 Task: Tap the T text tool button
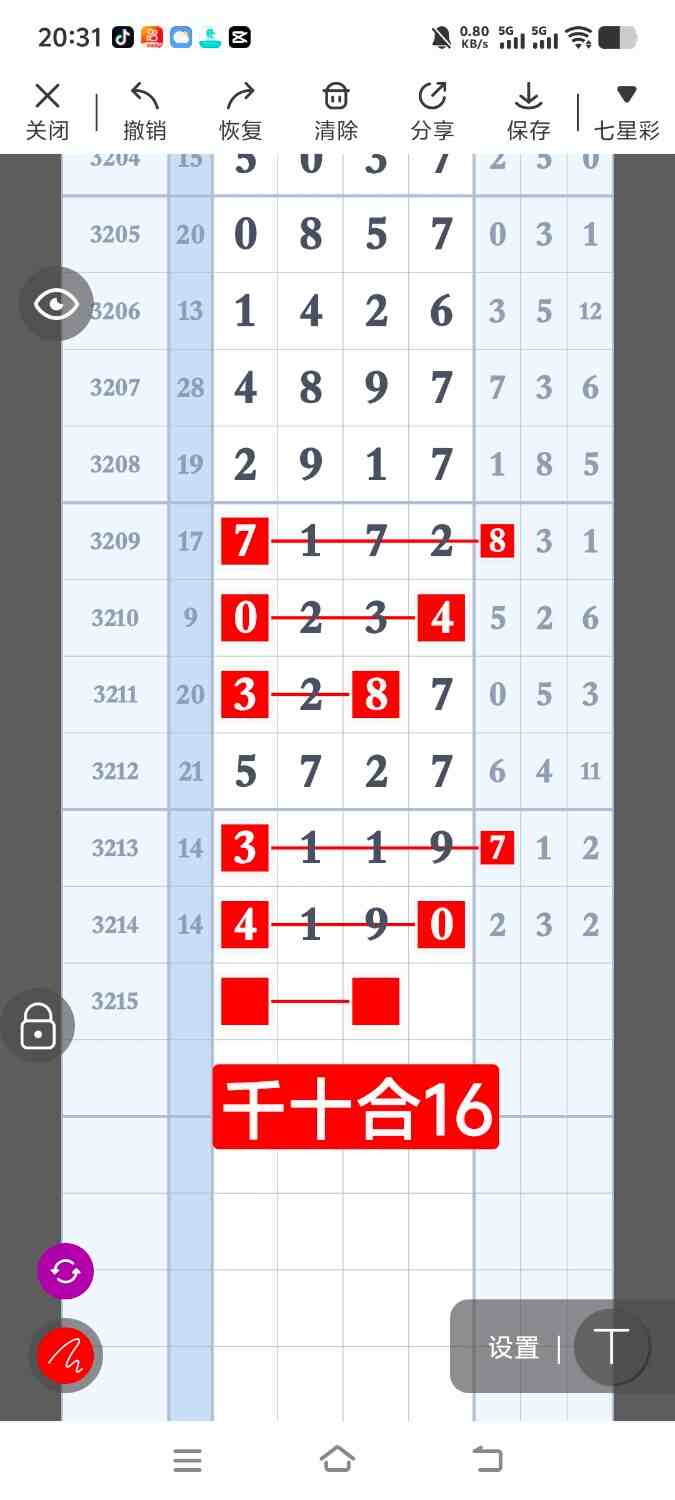[610, 1346]
